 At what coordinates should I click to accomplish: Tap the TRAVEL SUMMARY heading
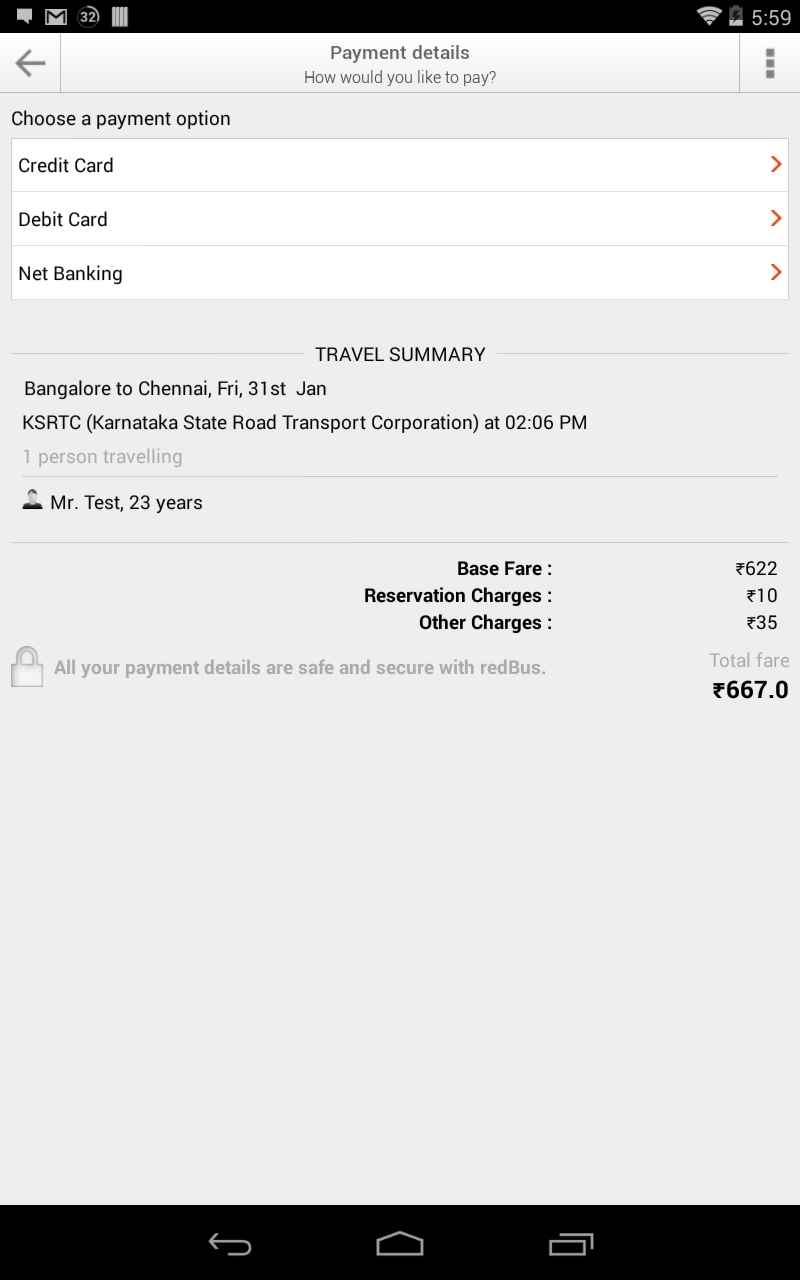coord(399,354)
